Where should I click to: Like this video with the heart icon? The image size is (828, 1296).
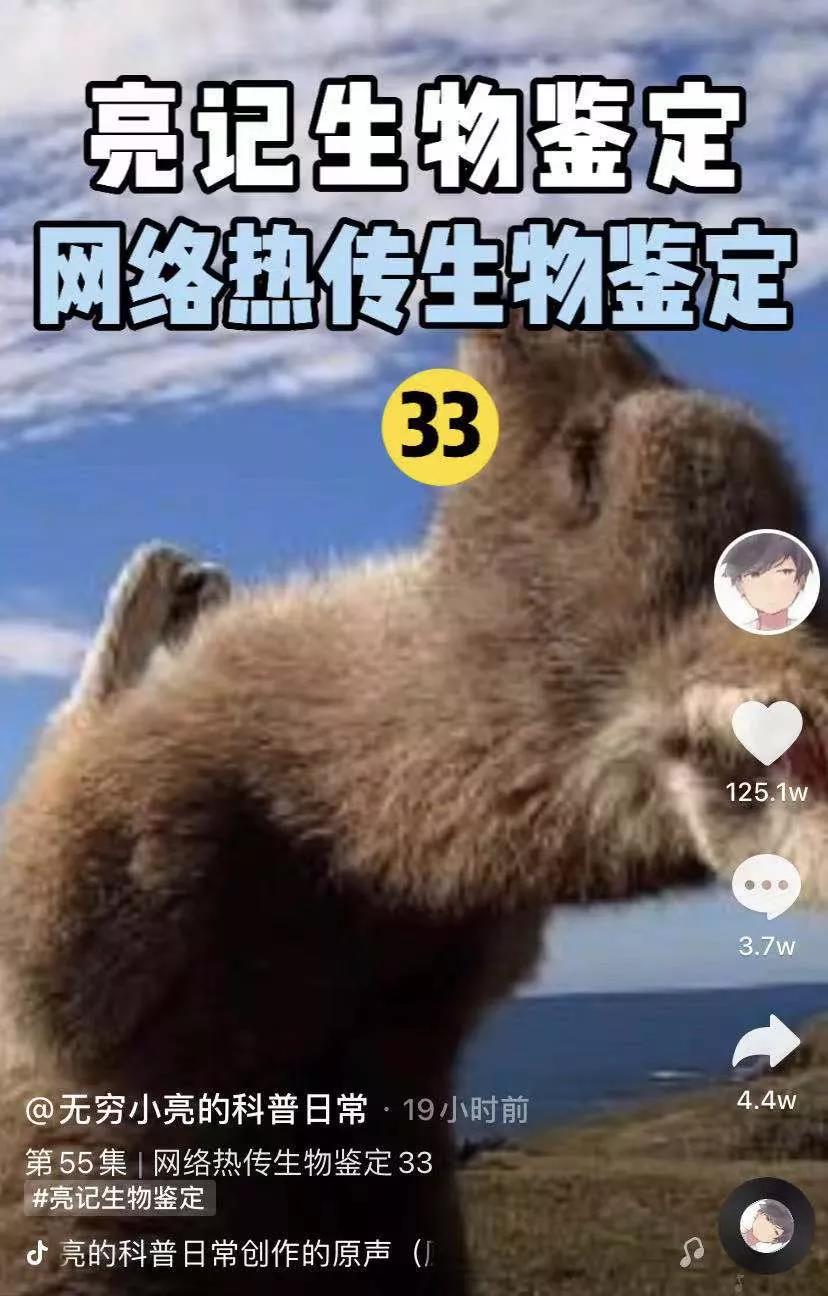[x=767, y=733]
